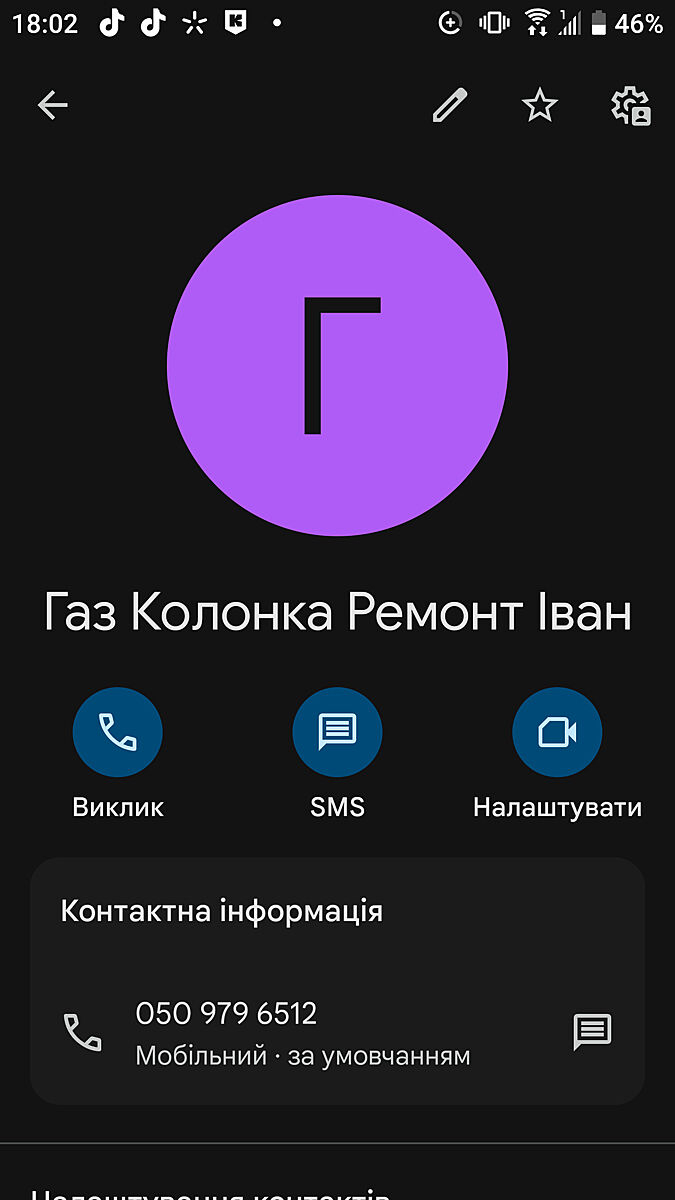Go back from the contact details
This screenshot has width=675, height=1200.
52,105
